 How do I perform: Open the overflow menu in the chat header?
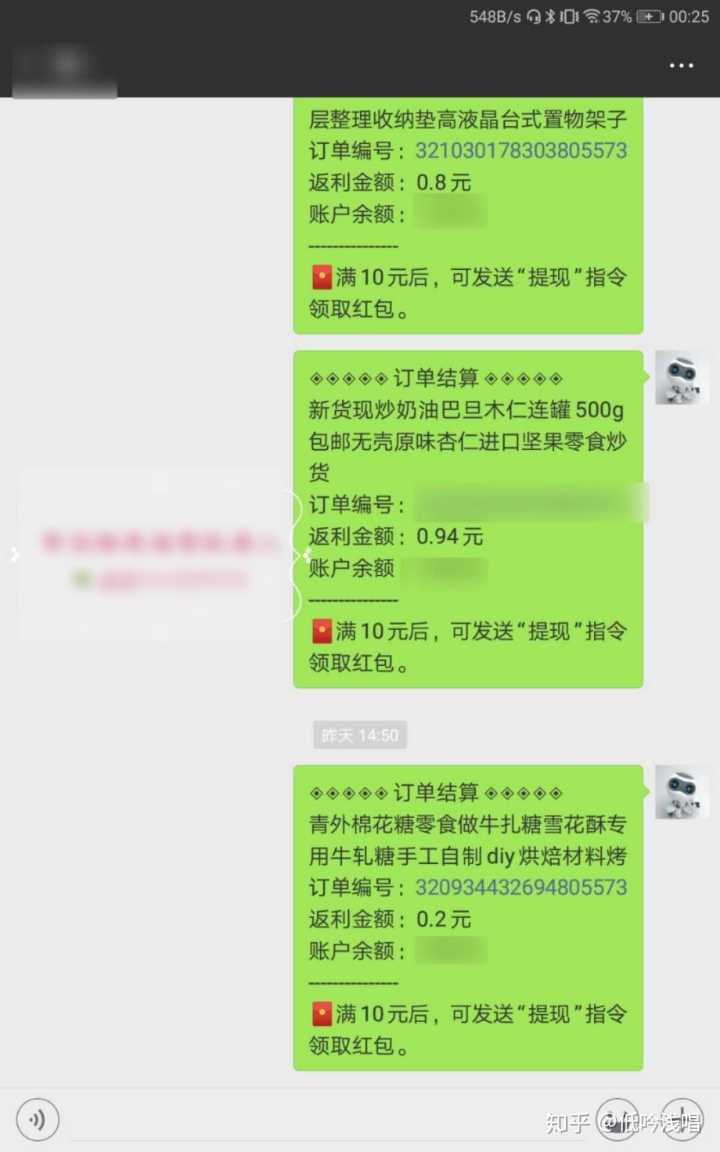tap(681, 66)
